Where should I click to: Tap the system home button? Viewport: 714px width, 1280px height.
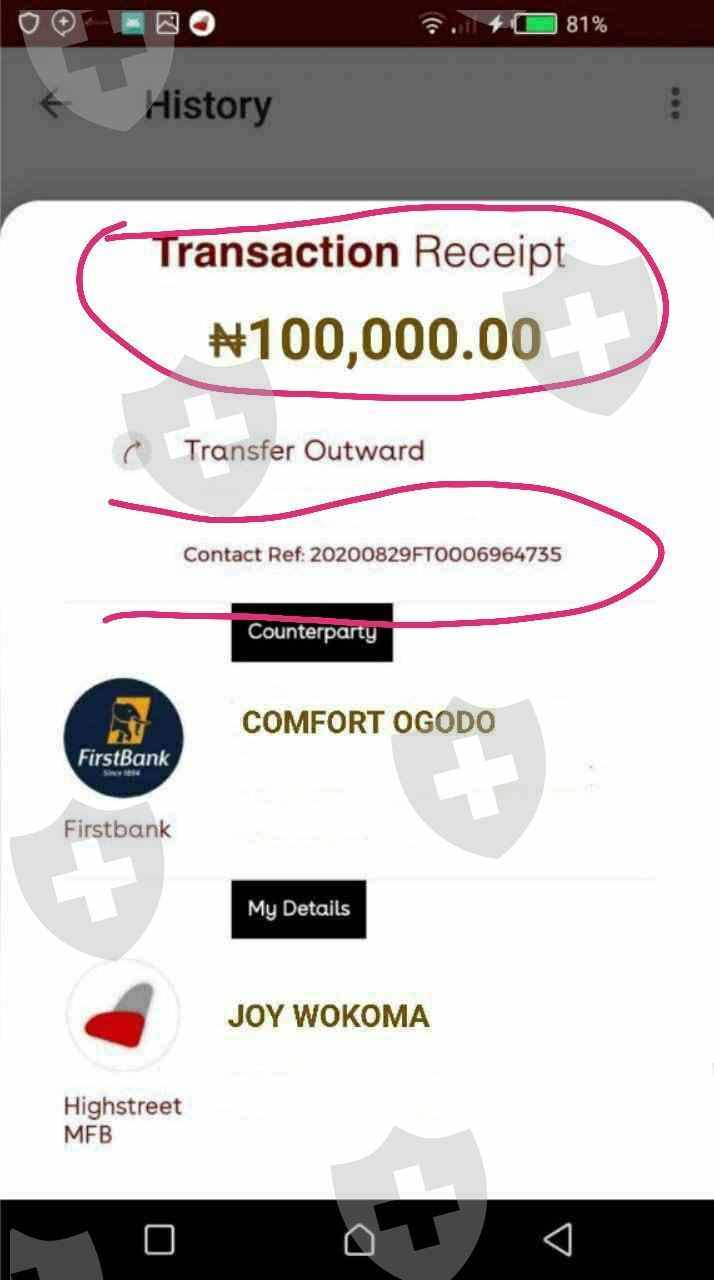(x=358, y=1240)
